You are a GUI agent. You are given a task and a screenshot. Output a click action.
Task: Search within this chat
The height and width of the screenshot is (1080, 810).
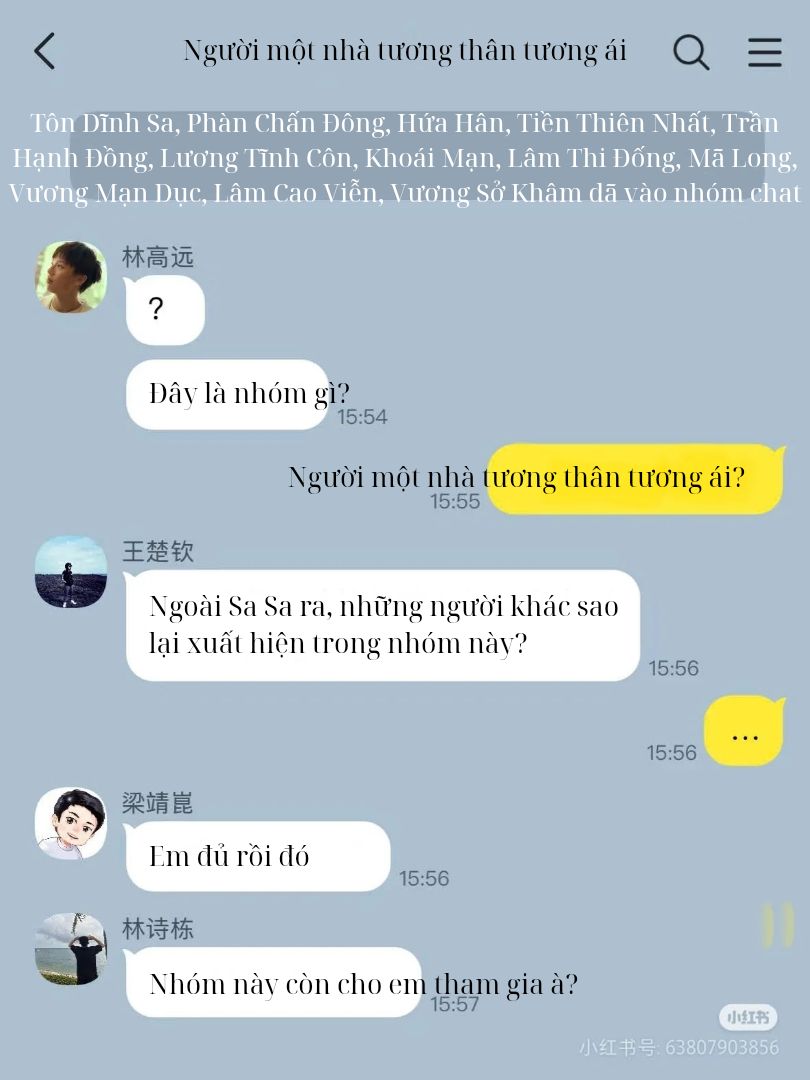coord(690,52)
